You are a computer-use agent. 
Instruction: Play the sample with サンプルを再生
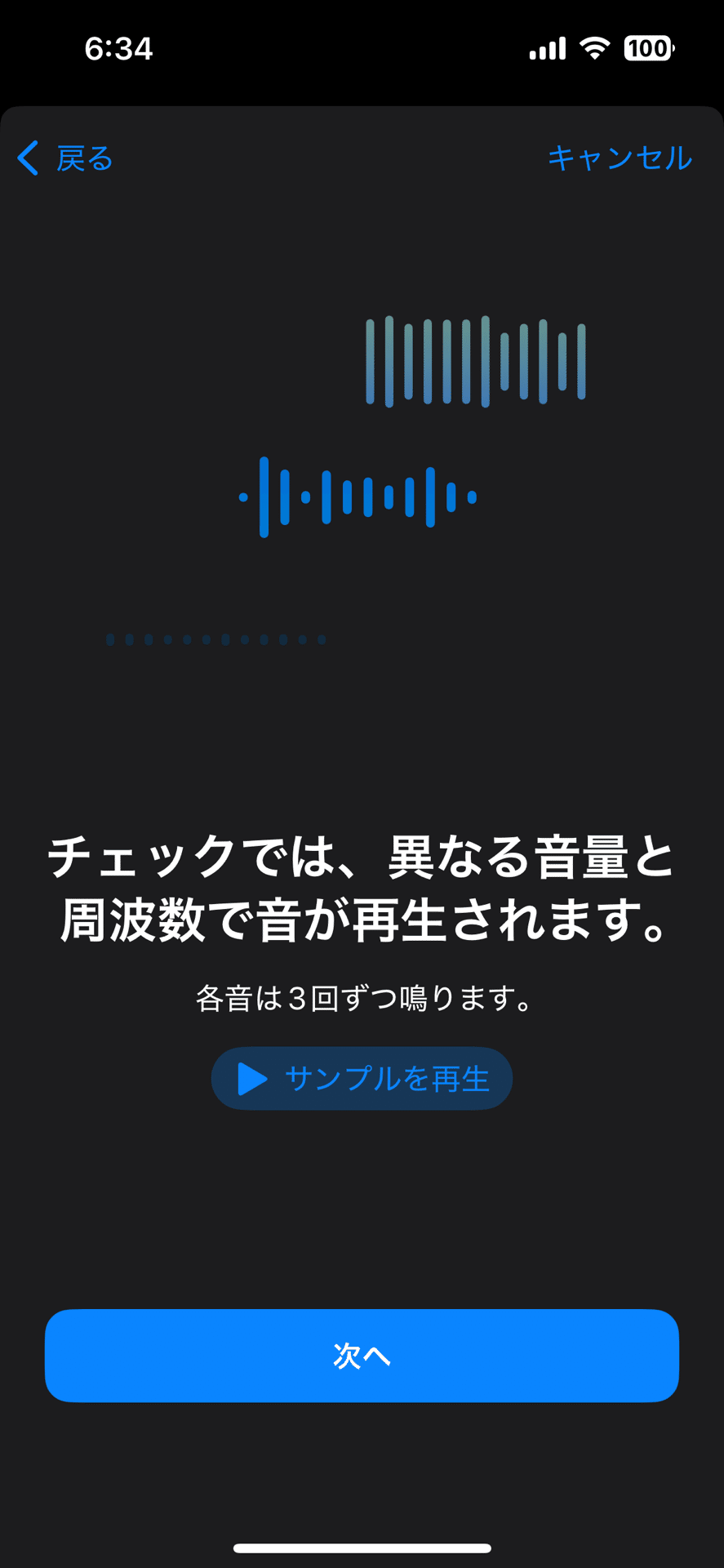(362, 1078)
